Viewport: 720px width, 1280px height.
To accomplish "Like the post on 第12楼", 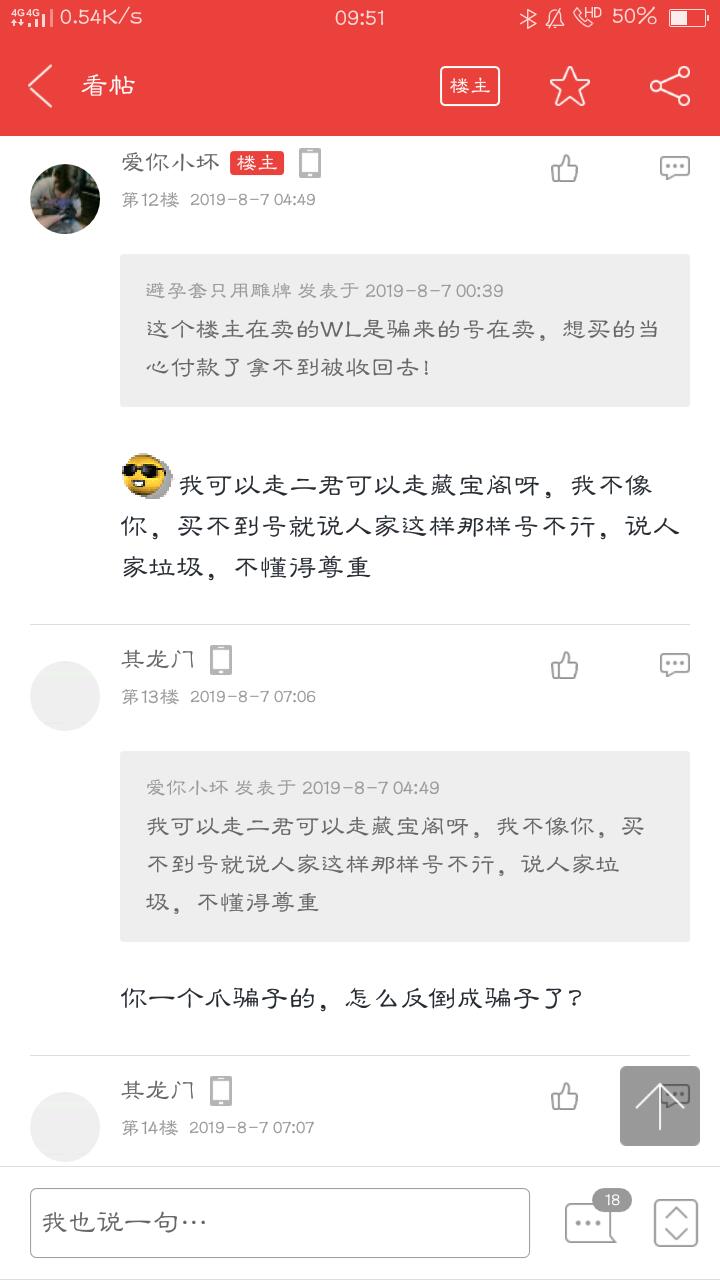I will [x=565, y=168].
